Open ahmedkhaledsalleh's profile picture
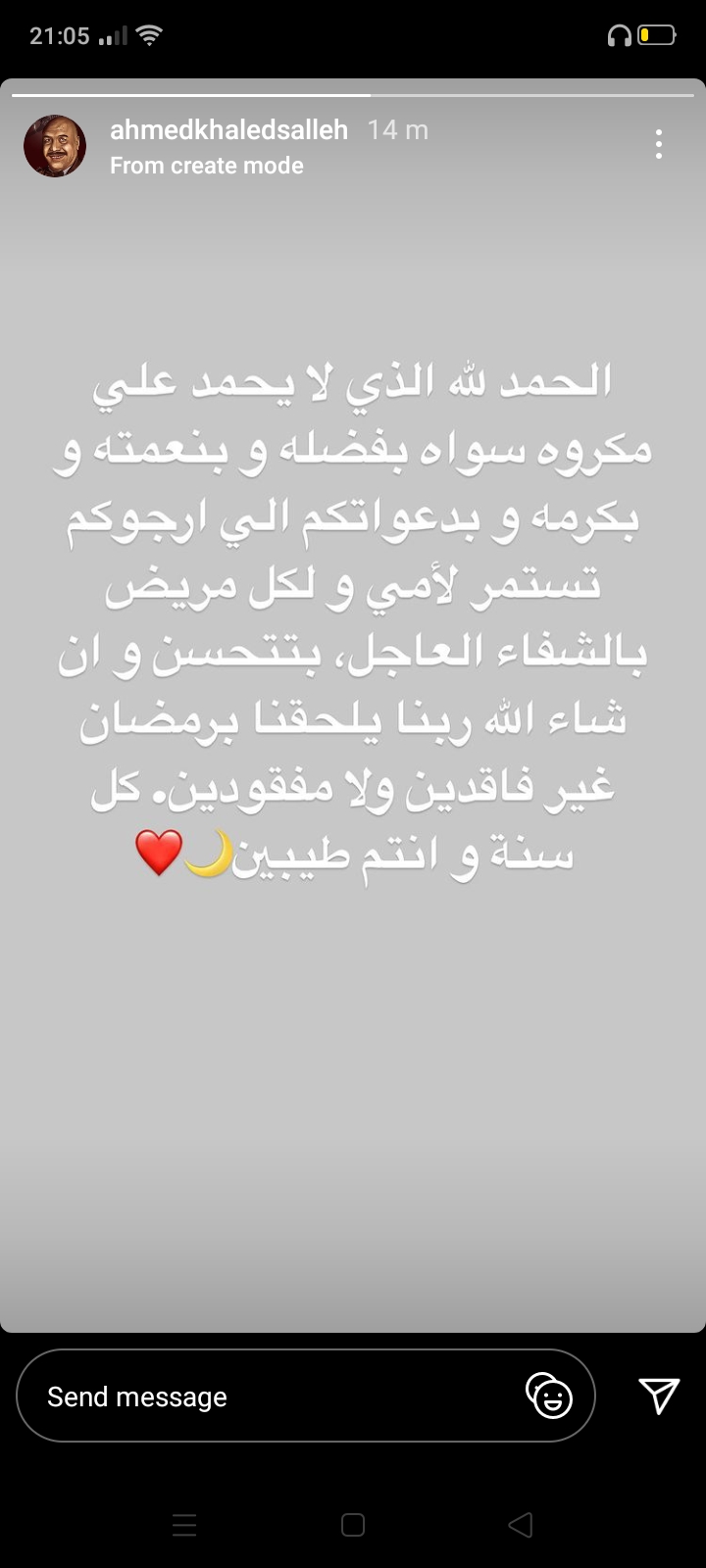This screenshot has height=1568, width=706. pyautogui.click(x=55, y=146)
